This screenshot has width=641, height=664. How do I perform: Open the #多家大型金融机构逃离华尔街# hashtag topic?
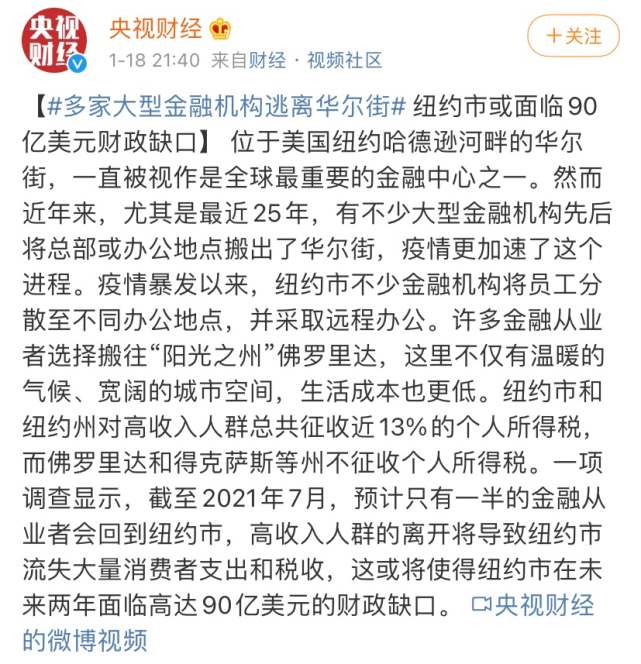(x=227, y=106)
